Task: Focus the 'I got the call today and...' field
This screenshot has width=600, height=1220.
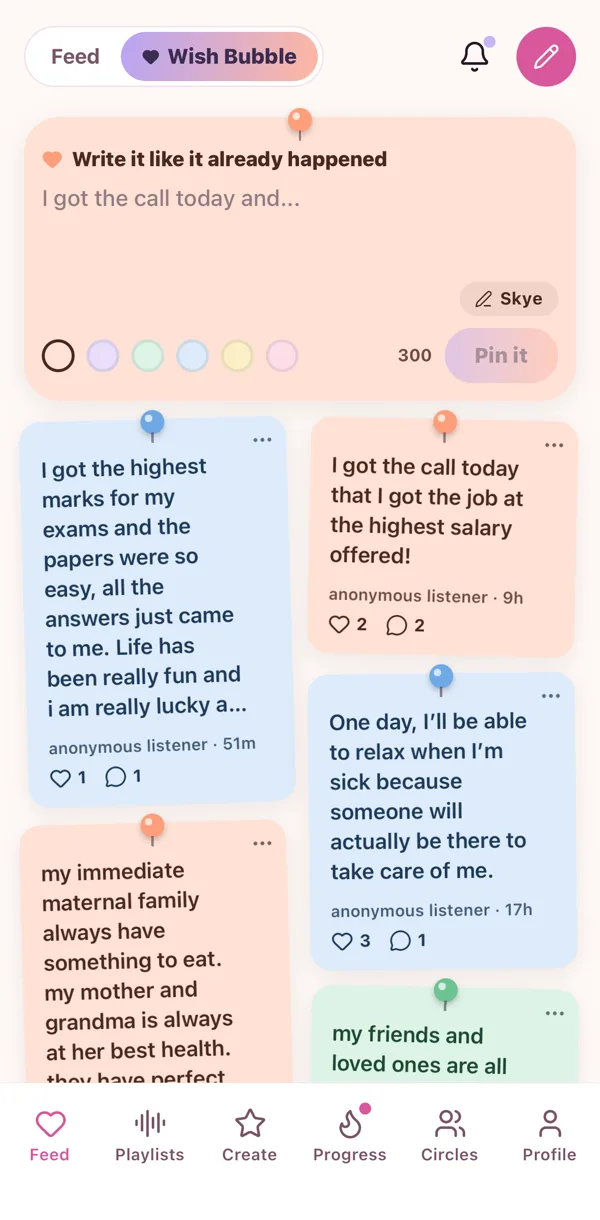Action: [300, 230]
